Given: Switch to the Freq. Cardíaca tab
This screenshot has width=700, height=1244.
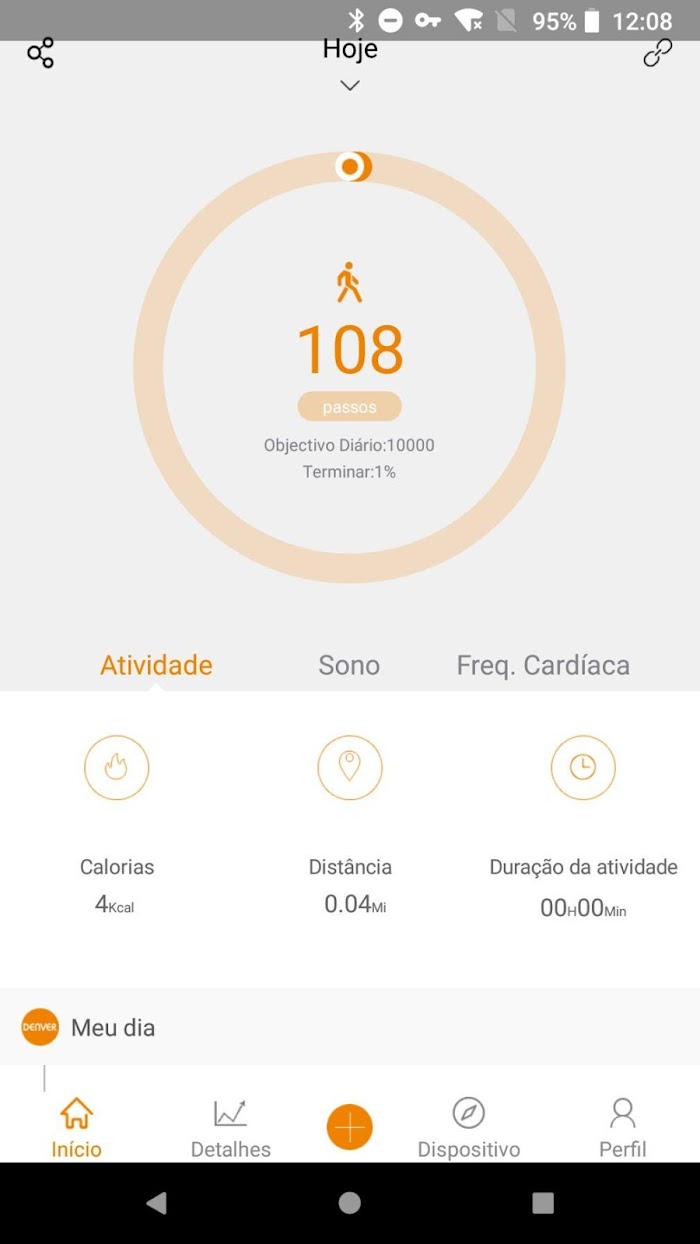Looking at the screenshot, I should click(543, 665).
